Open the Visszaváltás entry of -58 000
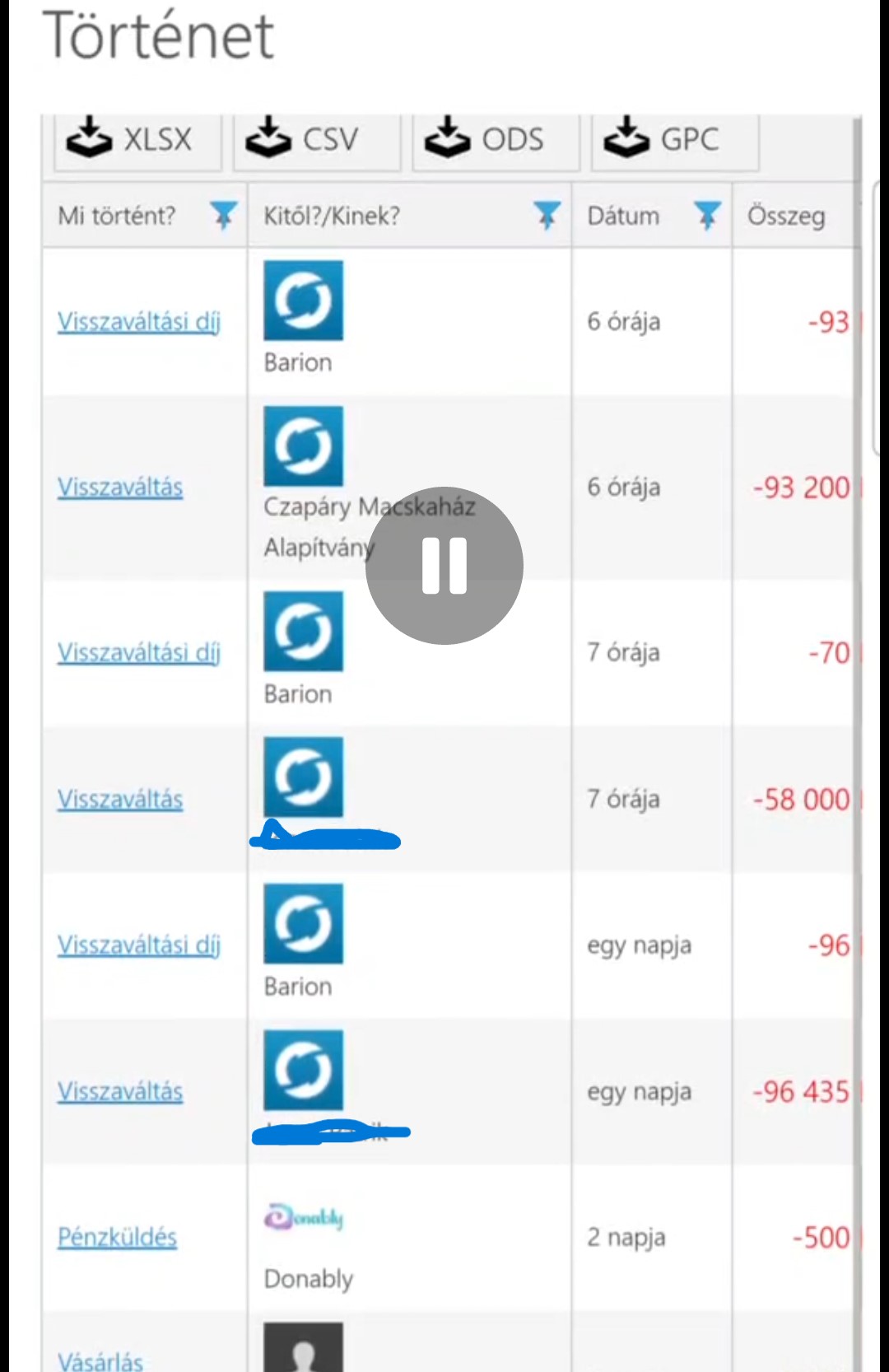Screen dimensions: 889x1372 120,799
